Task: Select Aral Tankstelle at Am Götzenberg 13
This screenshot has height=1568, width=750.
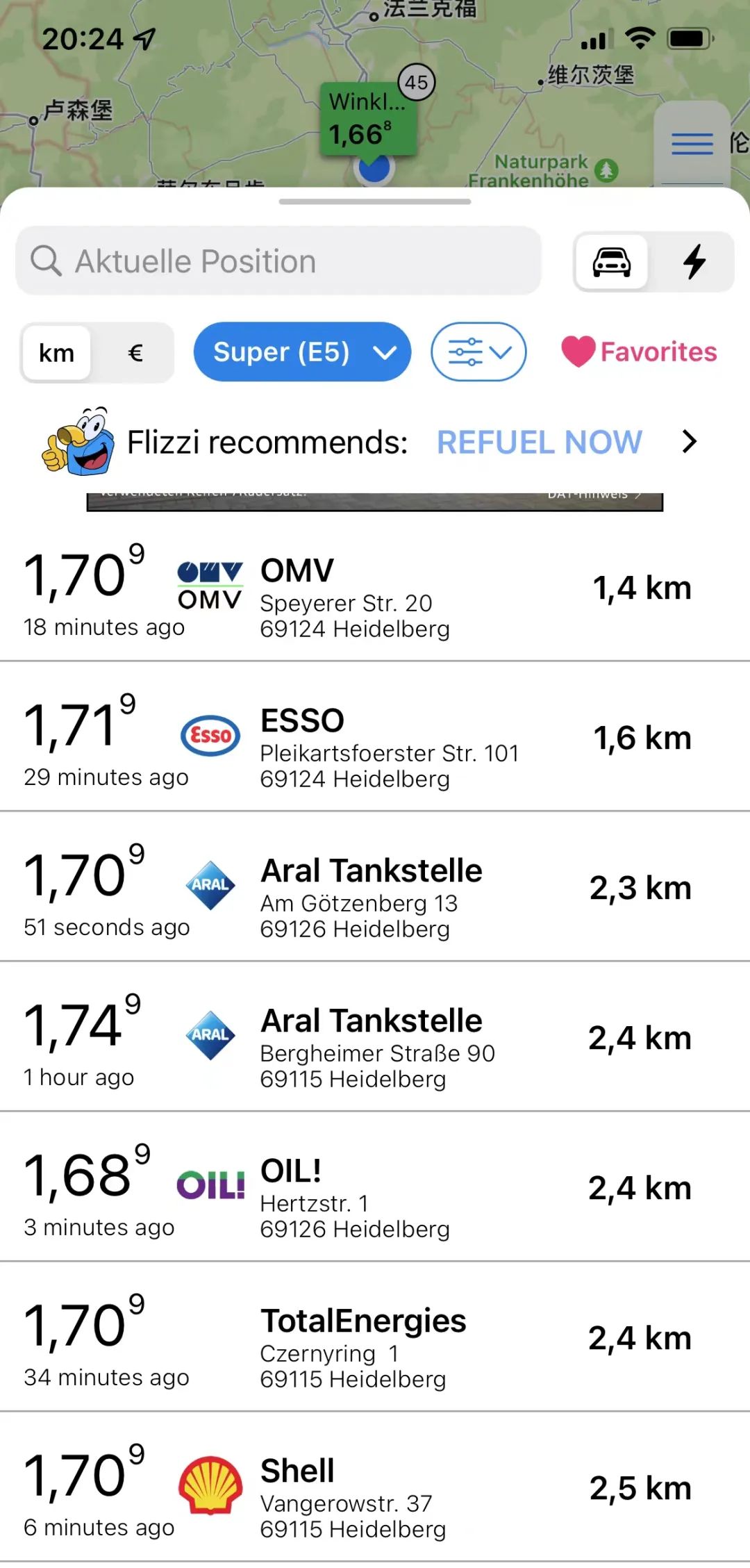Action: 375,888
